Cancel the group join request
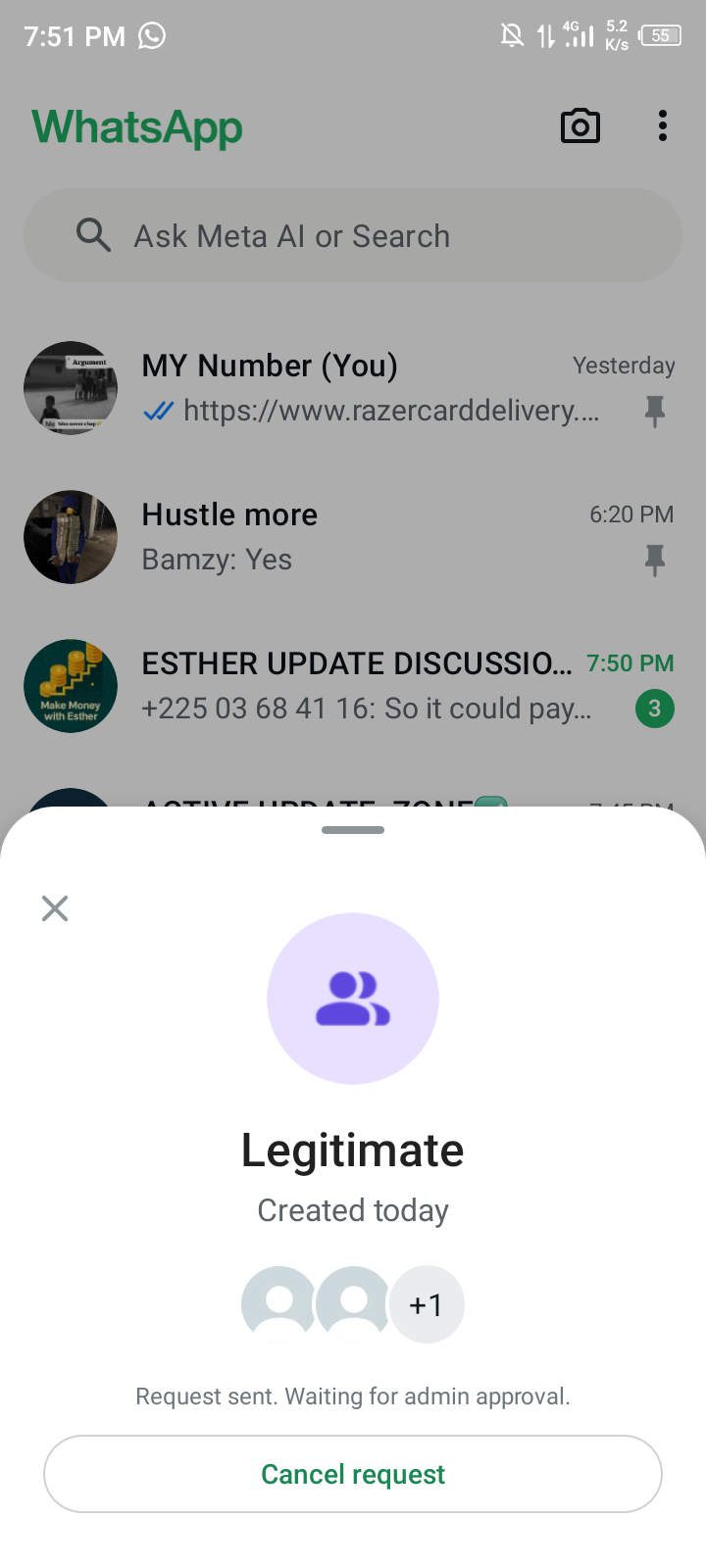 [353, 1474]
